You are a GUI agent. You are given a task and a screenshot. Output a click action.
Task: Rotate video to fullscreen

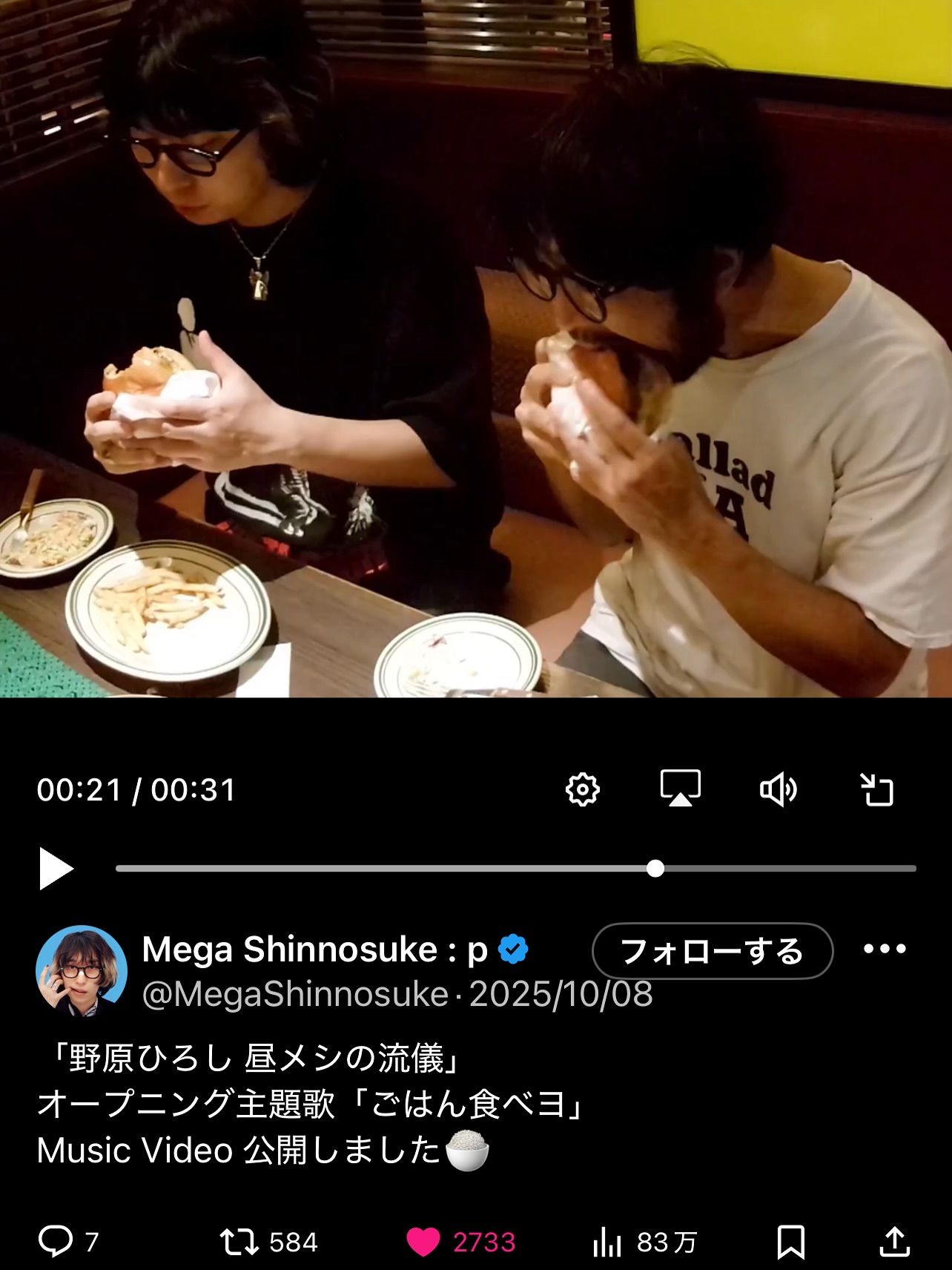pos(877,789)
